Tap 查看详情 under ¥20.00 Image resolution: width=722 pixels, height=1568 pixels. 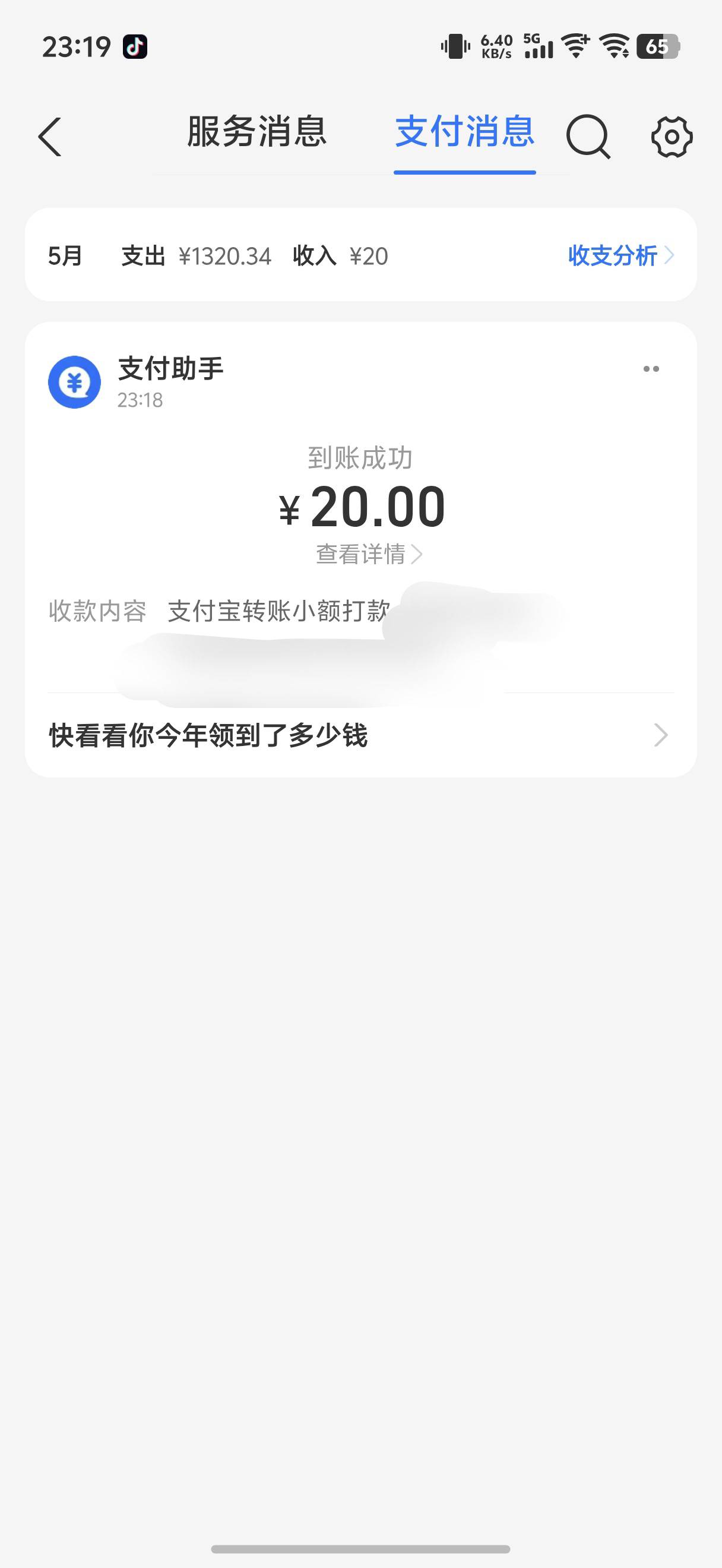[369, 554]
